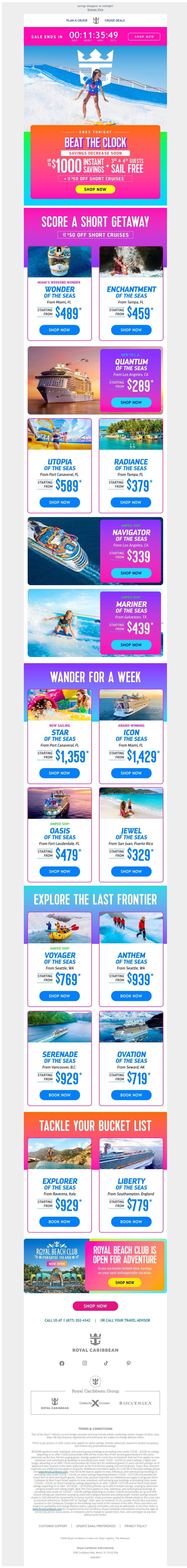
Task: Shop Oasis of the Seas from Fort Lauderdale
Action: [59, 871]
